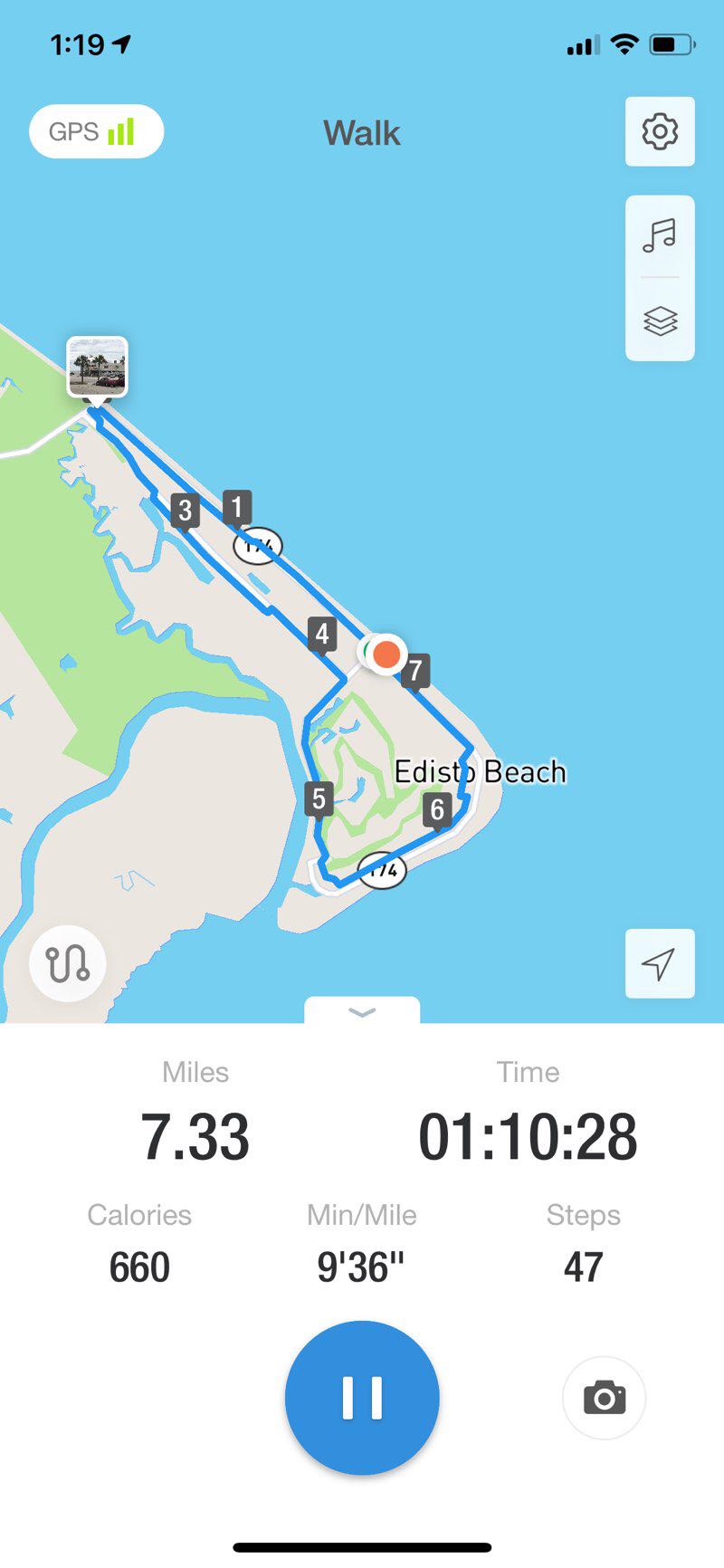The height and width of the screenshot is (1568, 724).
Task: Tap the GPS signal indicator
Action: (x=96, y=132)
